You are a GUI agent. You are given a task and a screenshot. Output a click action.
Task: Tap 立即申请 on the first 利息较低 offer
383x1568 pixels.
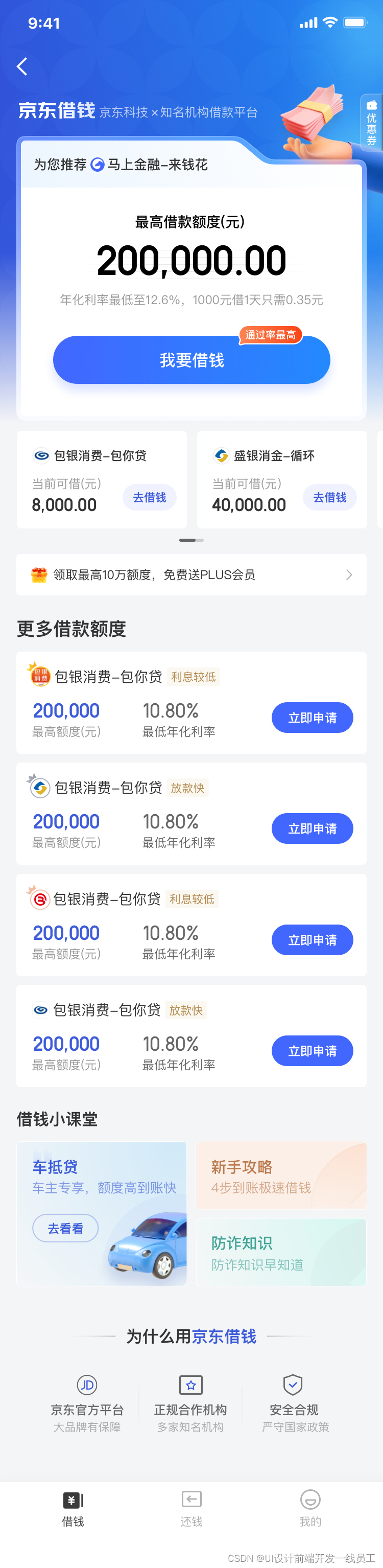(x=312, y=718)
